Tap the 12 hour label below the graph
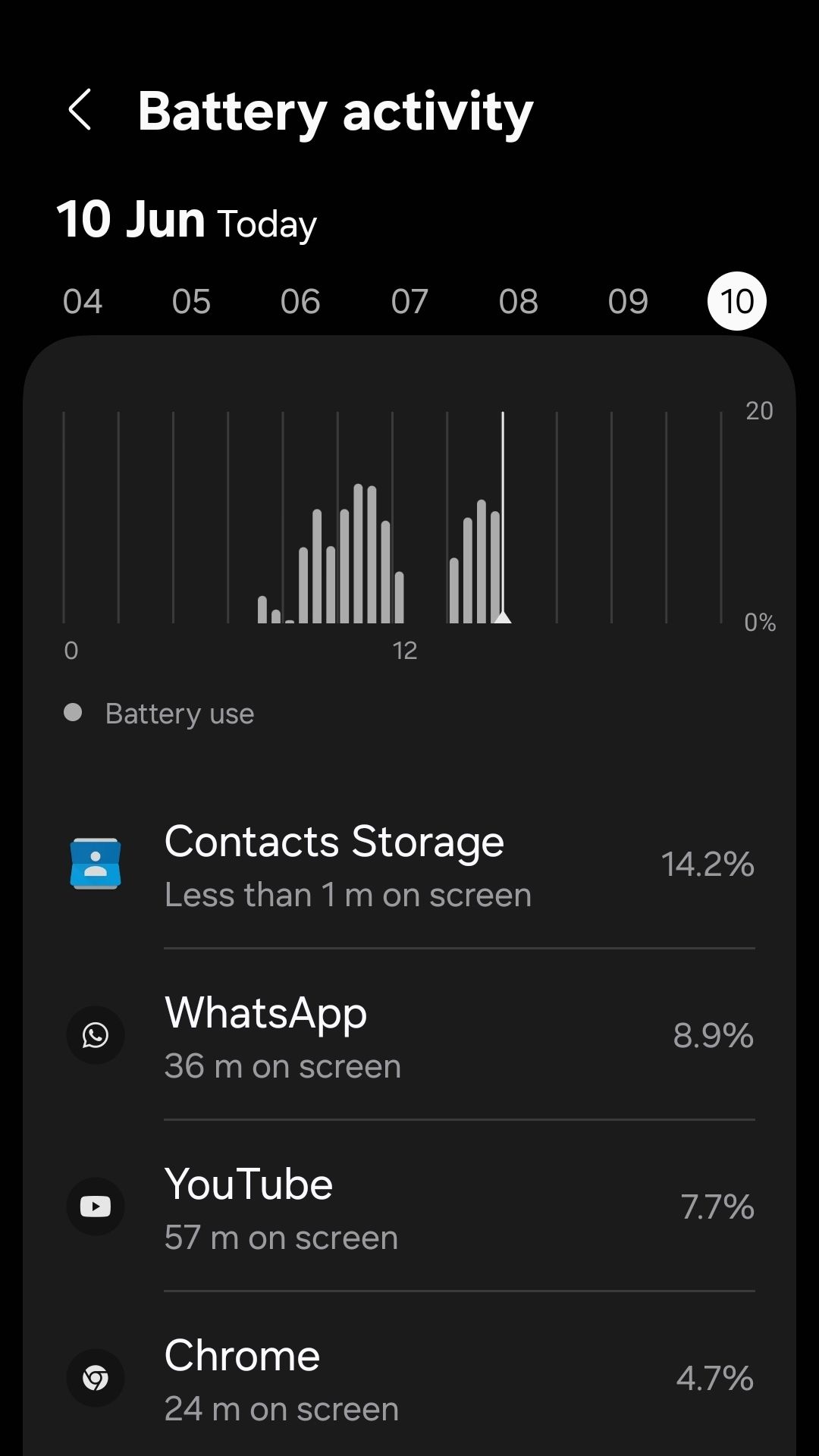The width and height of the screenshot is (819, 1456). click(405, 650)
